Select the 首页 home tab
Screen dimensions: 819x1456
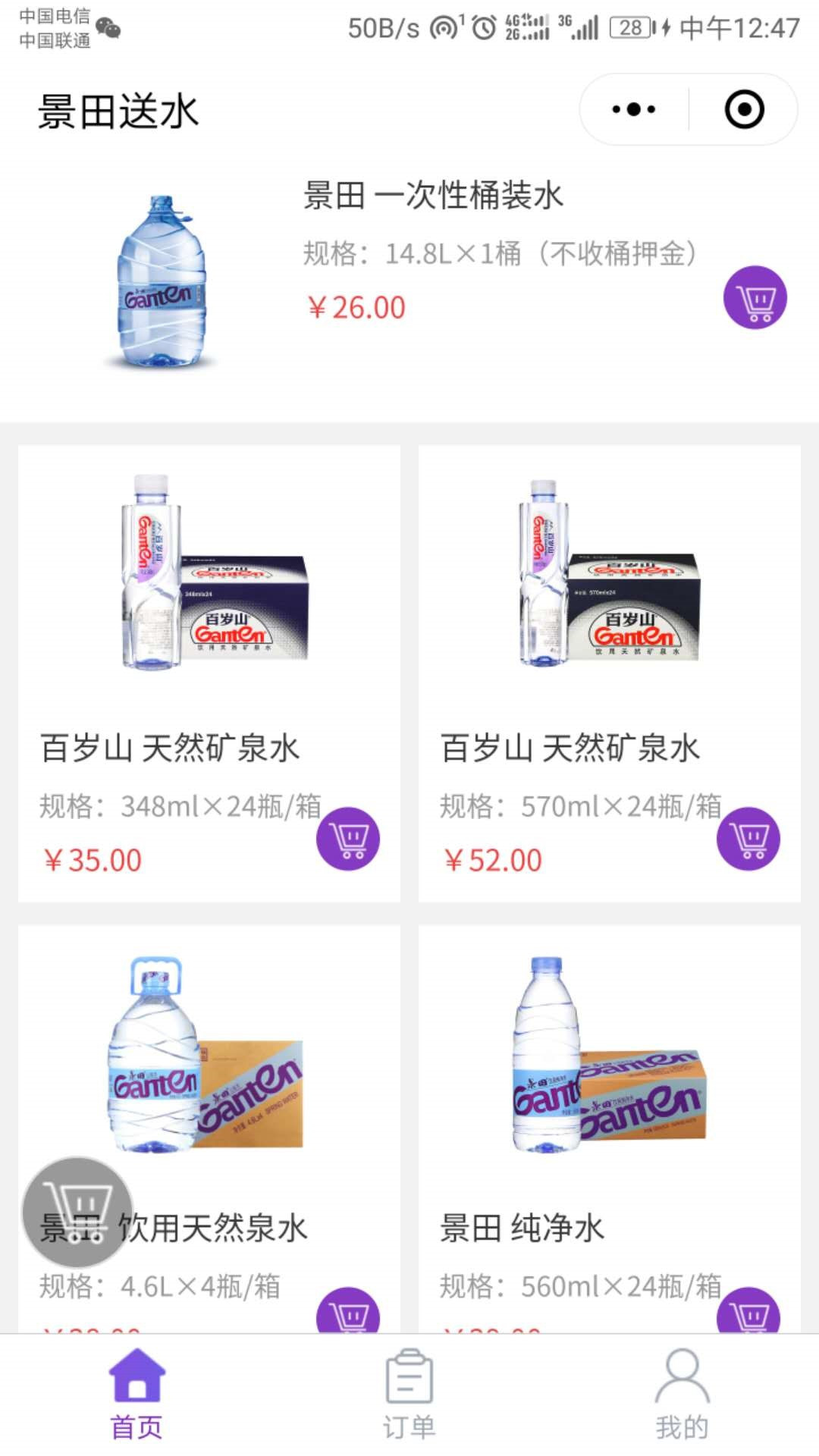(x=136, y=1394)
